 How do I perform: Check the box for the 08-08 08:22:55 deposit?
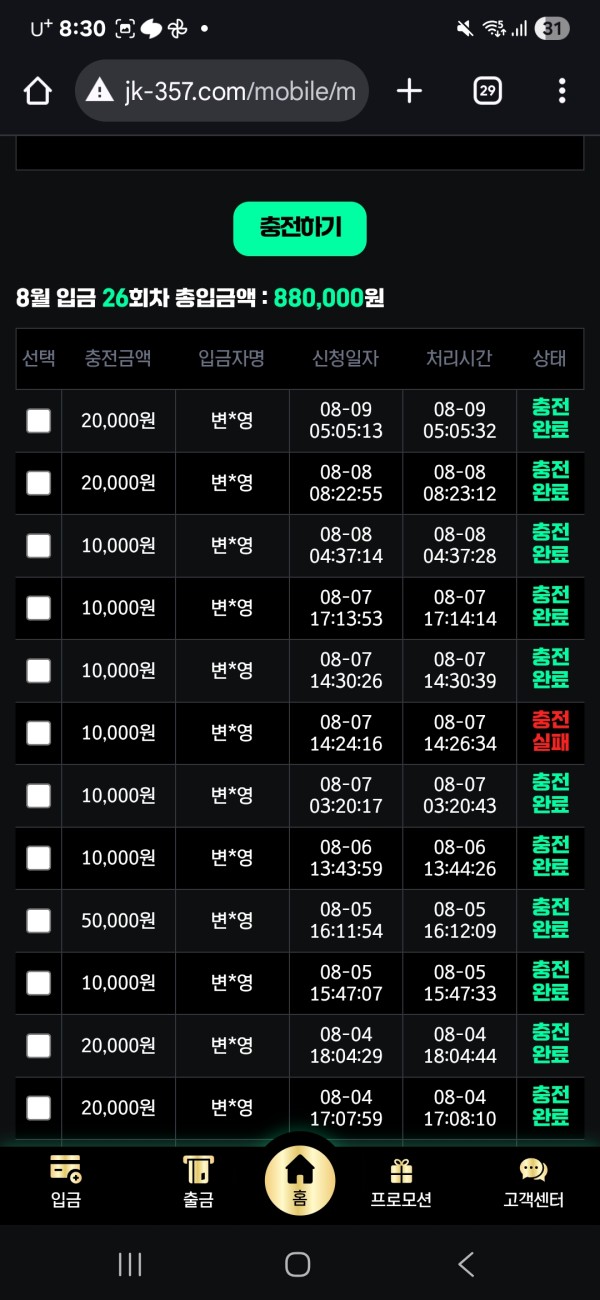pyautogui.click(x=38, y=483)
